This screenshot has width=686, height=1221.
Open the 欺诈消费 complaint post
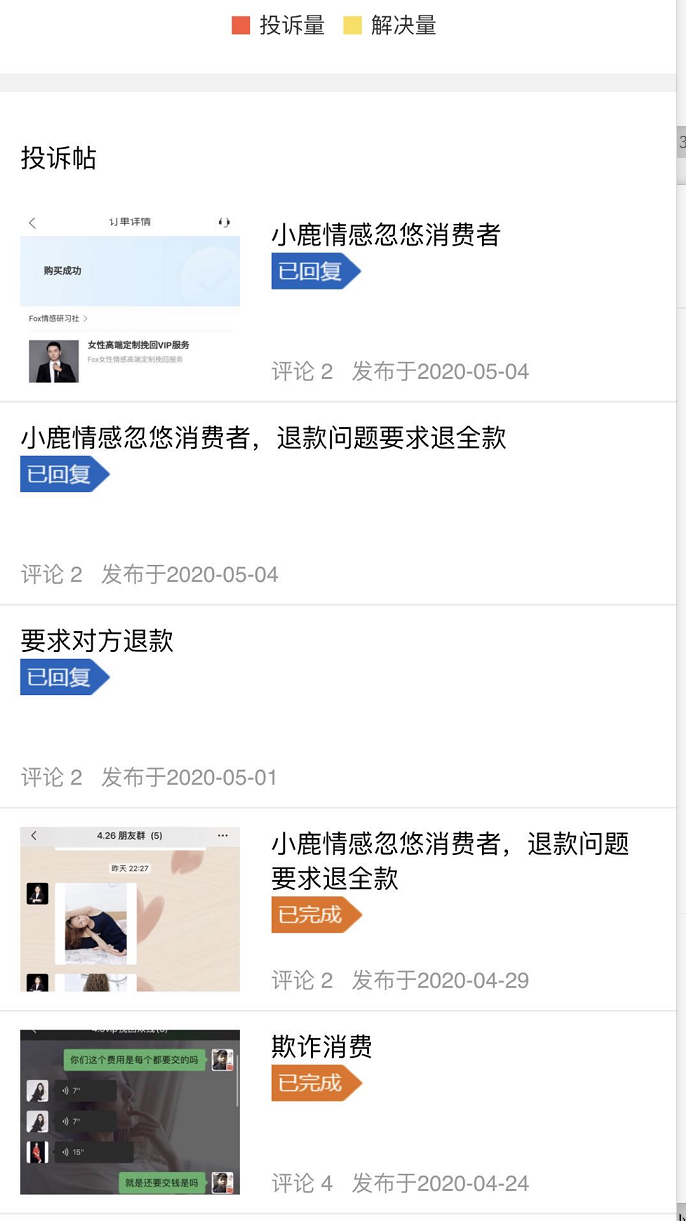tap(321, 1047)
